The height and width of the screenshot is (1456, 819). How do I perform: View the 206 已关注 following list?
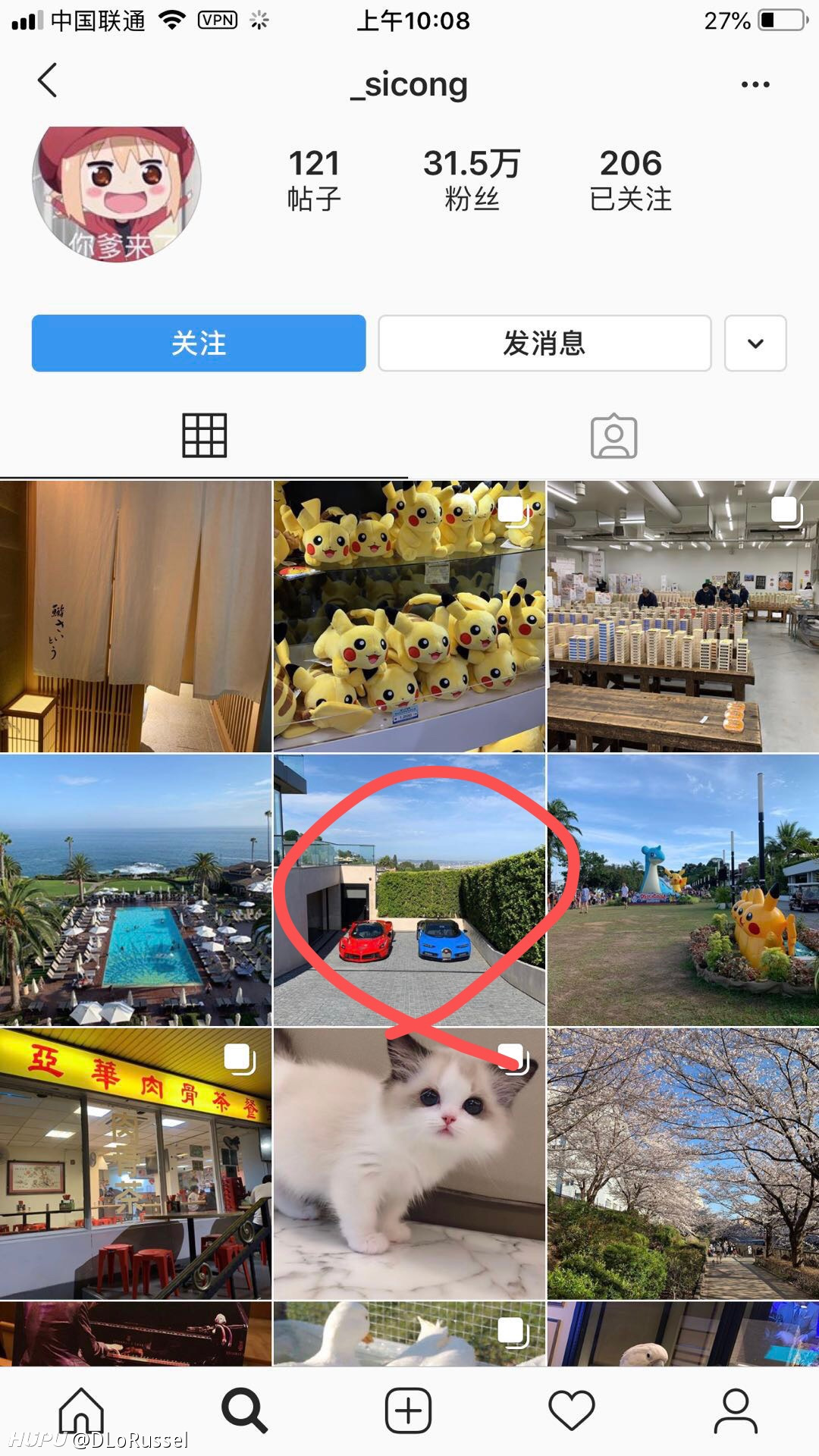(x=631, y=180)
